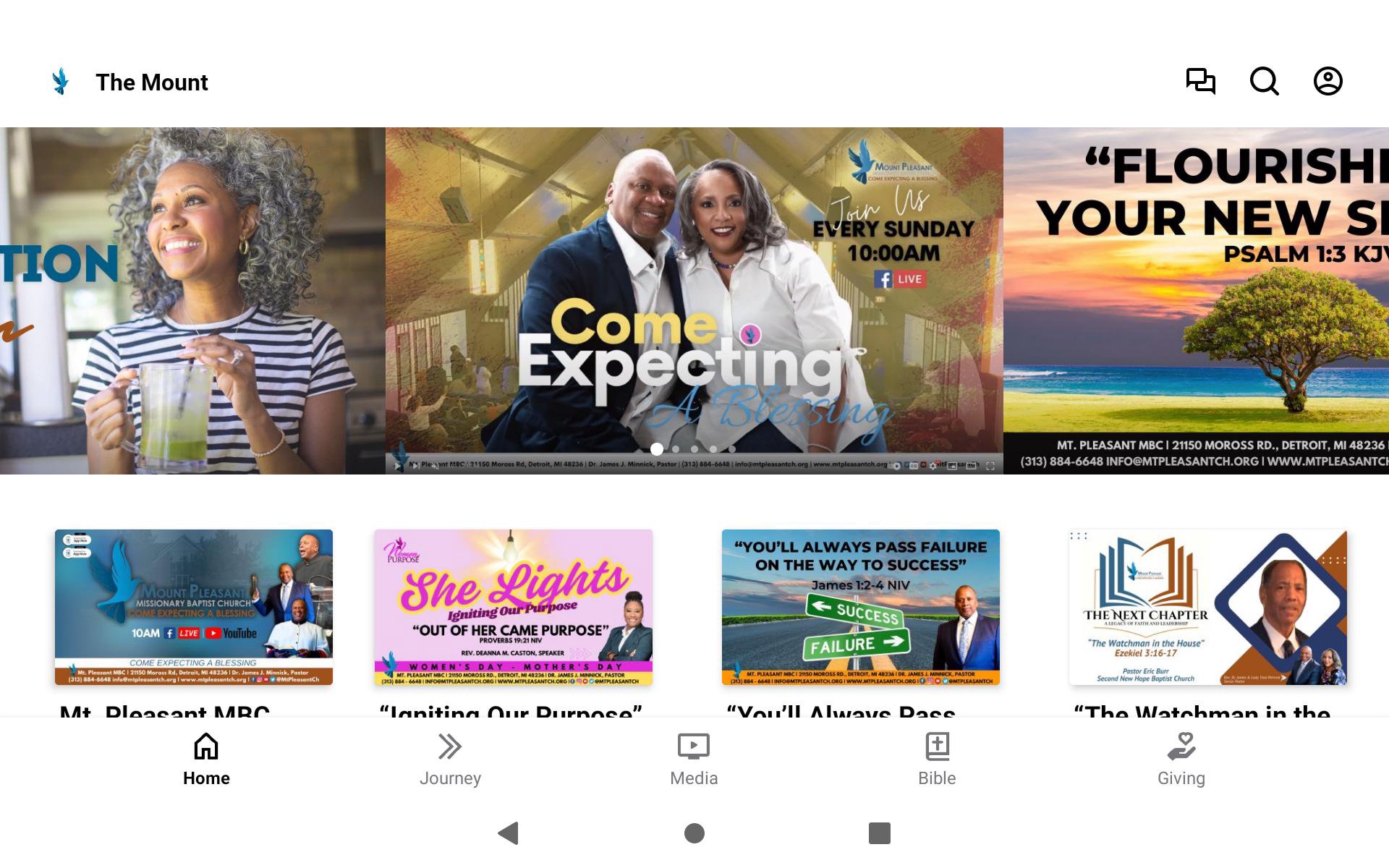Switch to the Media tab
This screenshot has width=1389, height=868.
tap(694, 759)
